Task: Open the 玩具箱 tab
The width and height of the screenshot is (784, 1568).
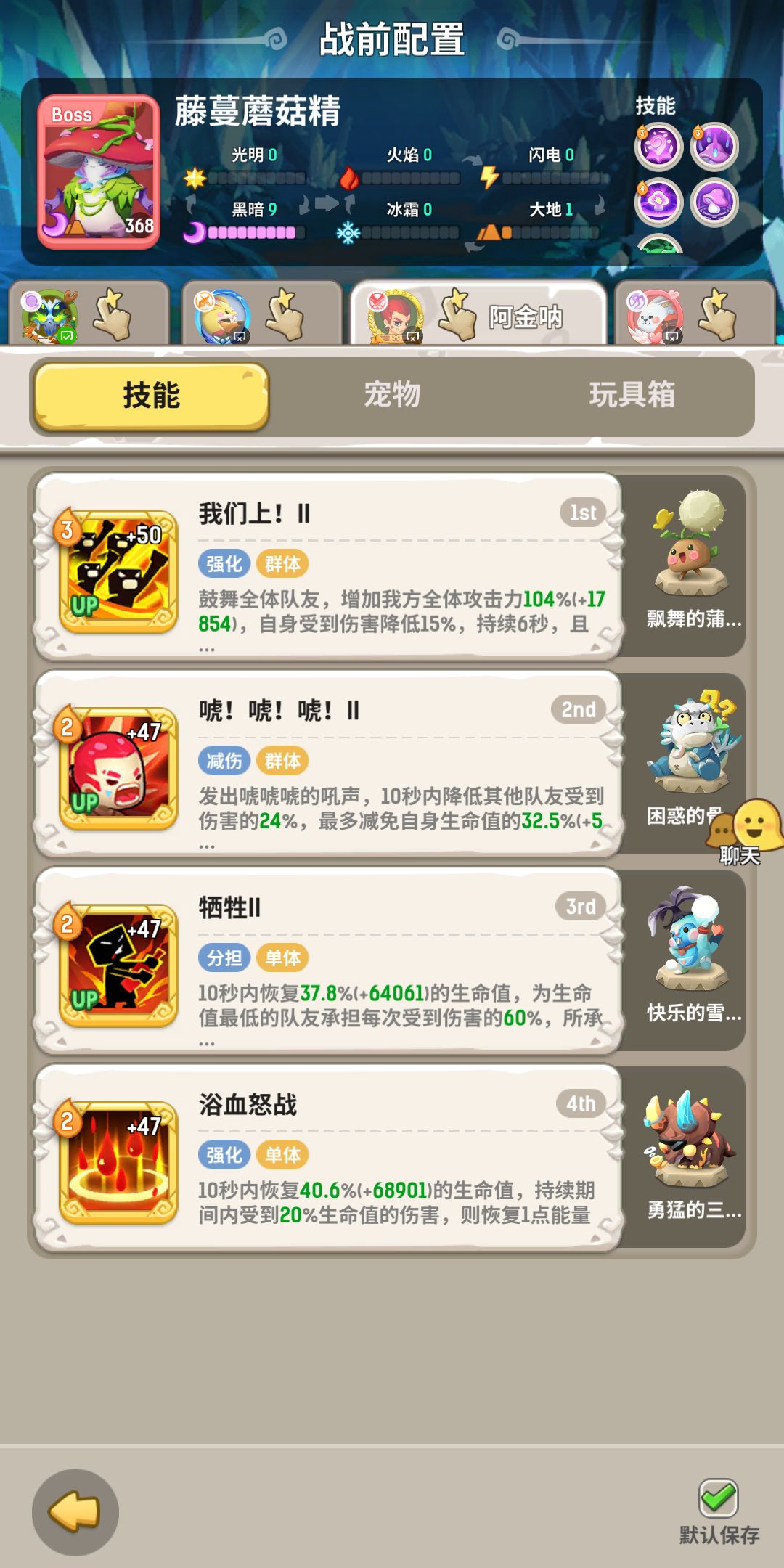Action: tap(632, 396)
